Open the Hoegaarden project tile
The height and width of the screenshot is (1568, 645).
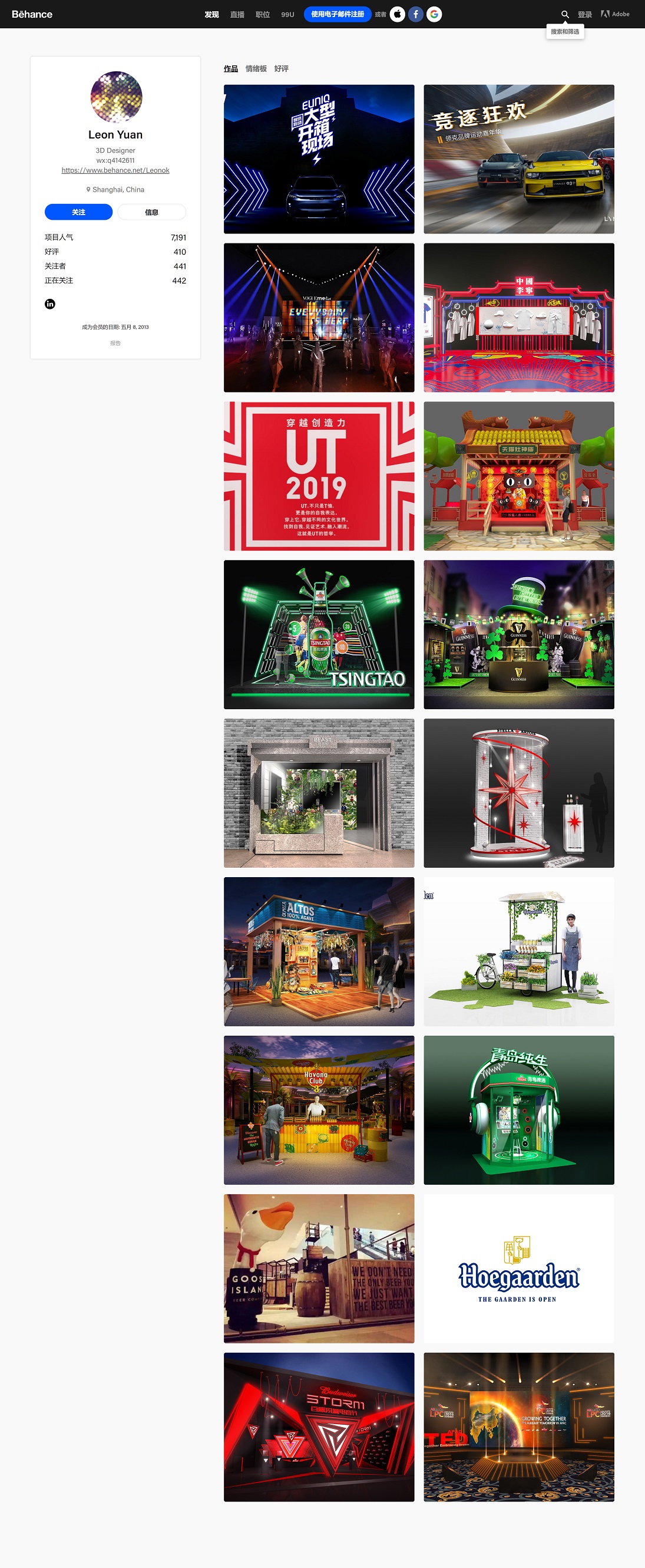[x=518, y=1269]
